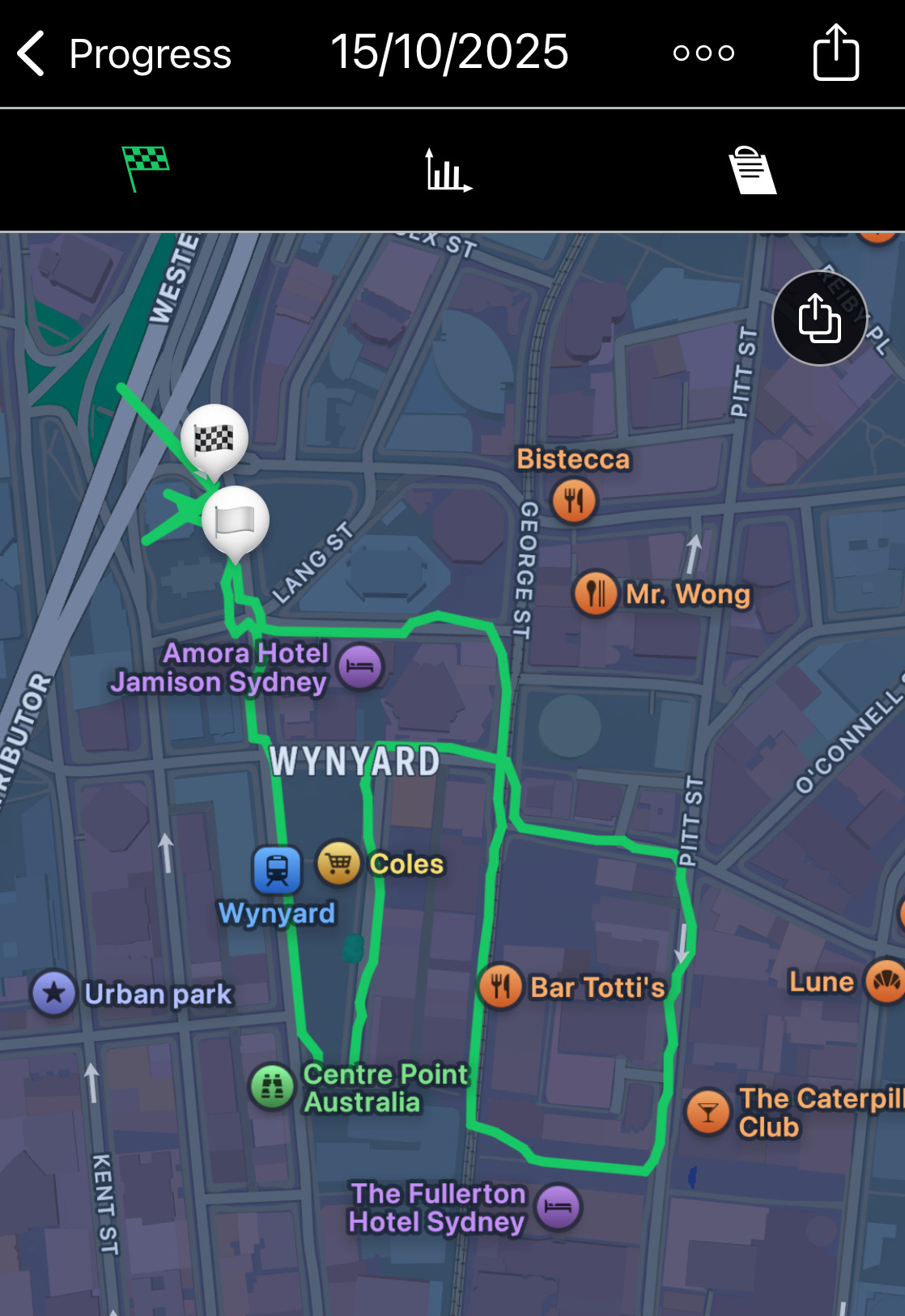Open The Fullerton Hotel Sydney pin
905x1316 pixels.
tap(558, 1207)
